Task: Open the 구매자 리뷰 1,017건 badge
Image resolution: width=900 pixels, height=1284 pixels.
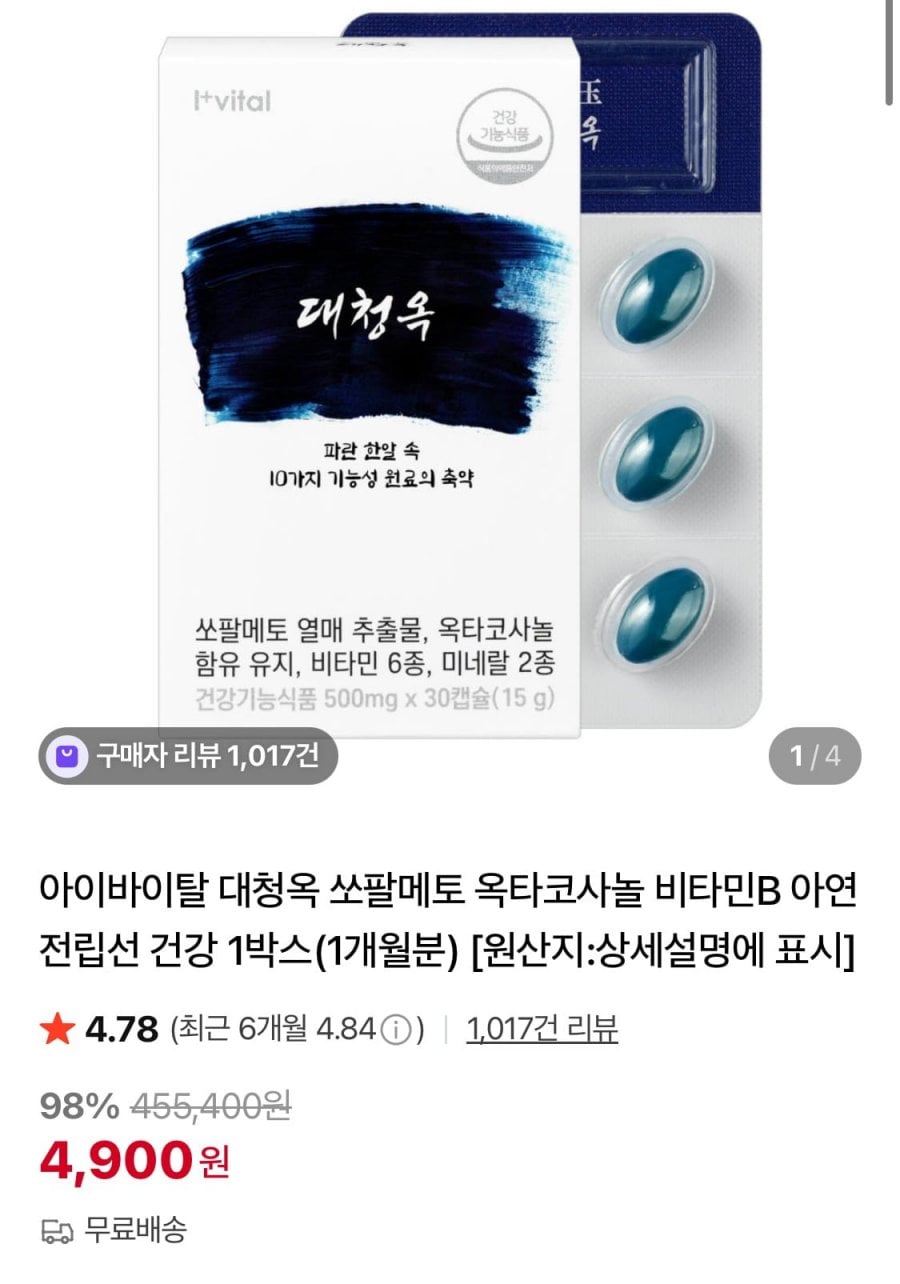Action: [x=187, y=756]
